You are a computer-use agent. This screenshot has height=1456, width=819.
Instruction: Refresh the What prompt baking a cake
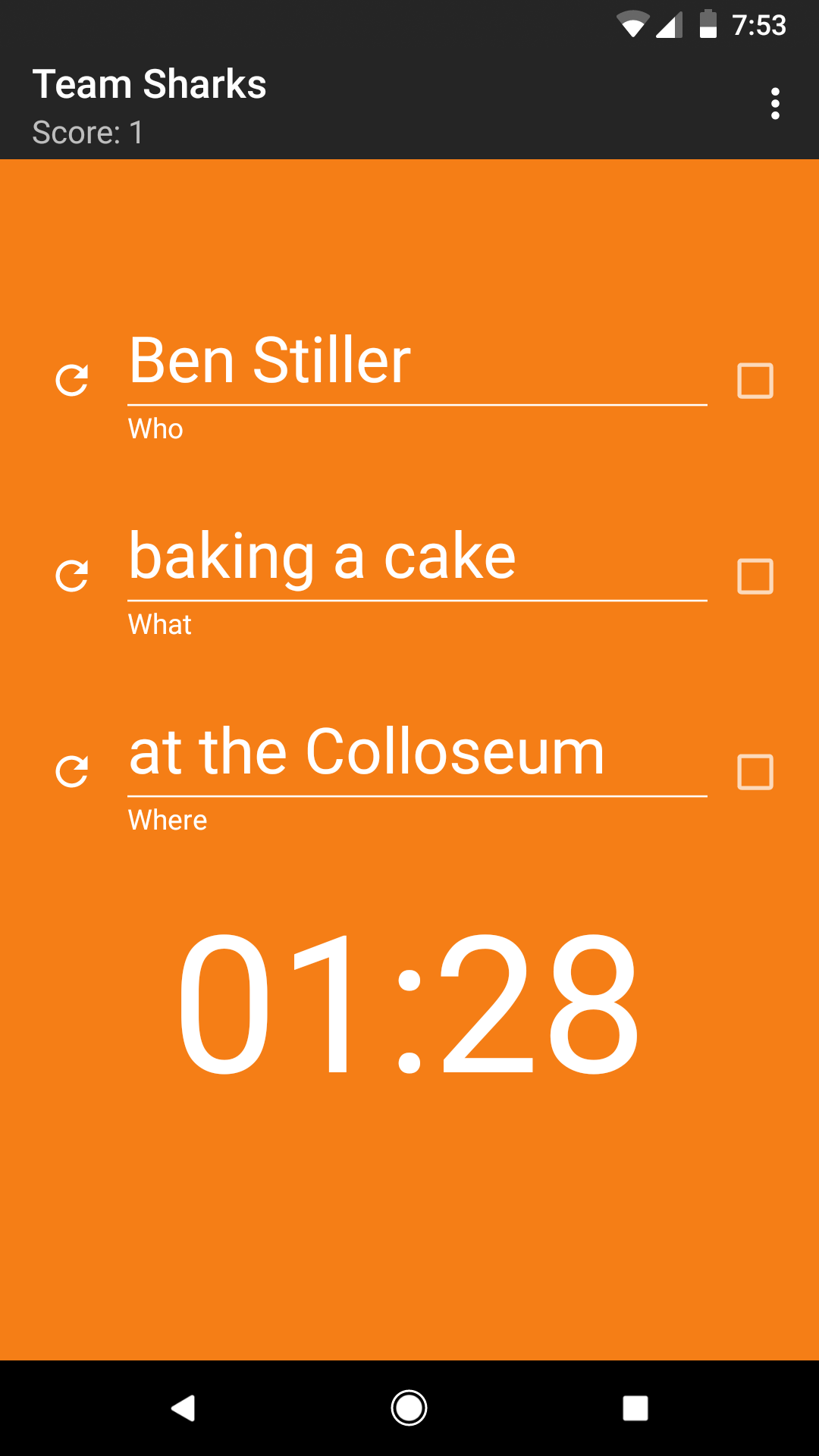(x=72, y=576)
